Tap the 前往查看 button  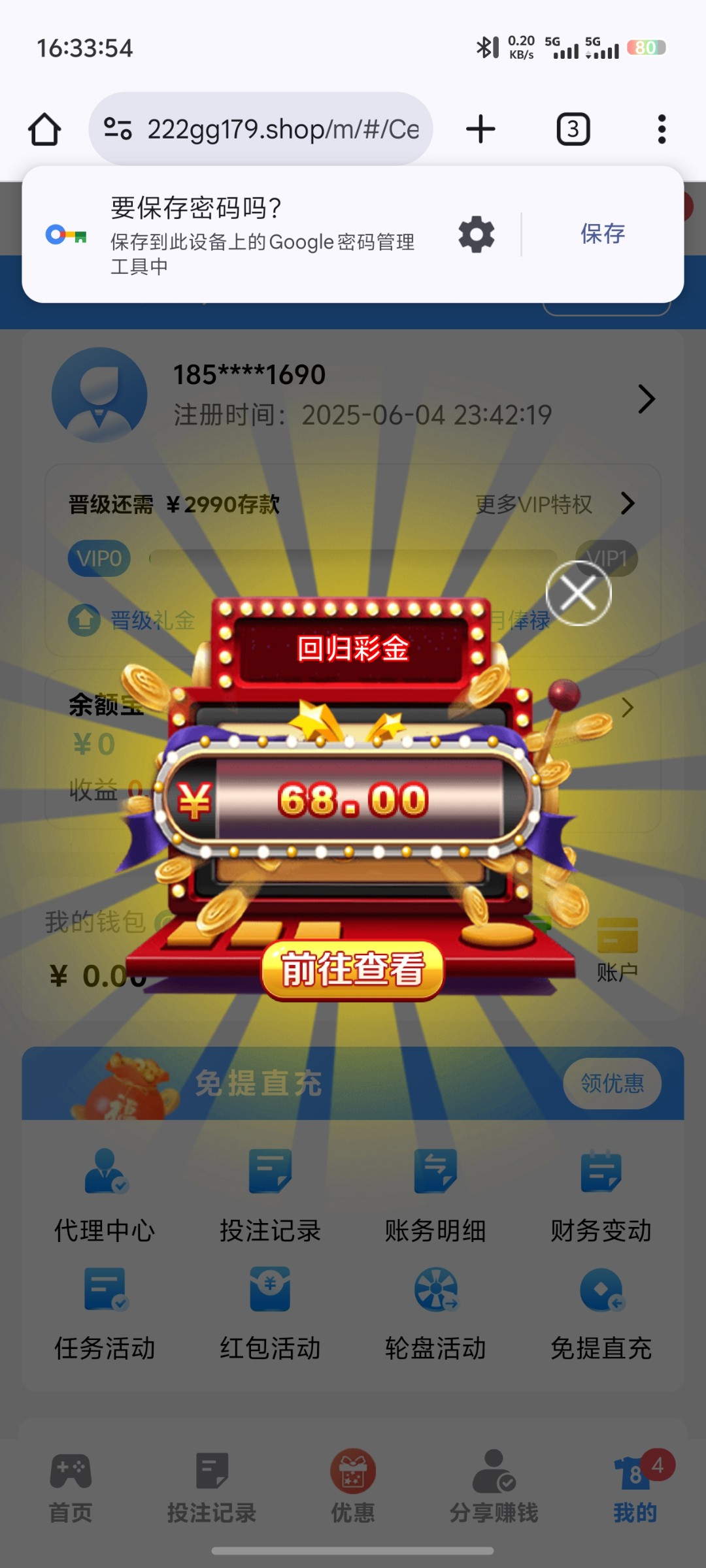coord(353,970)
